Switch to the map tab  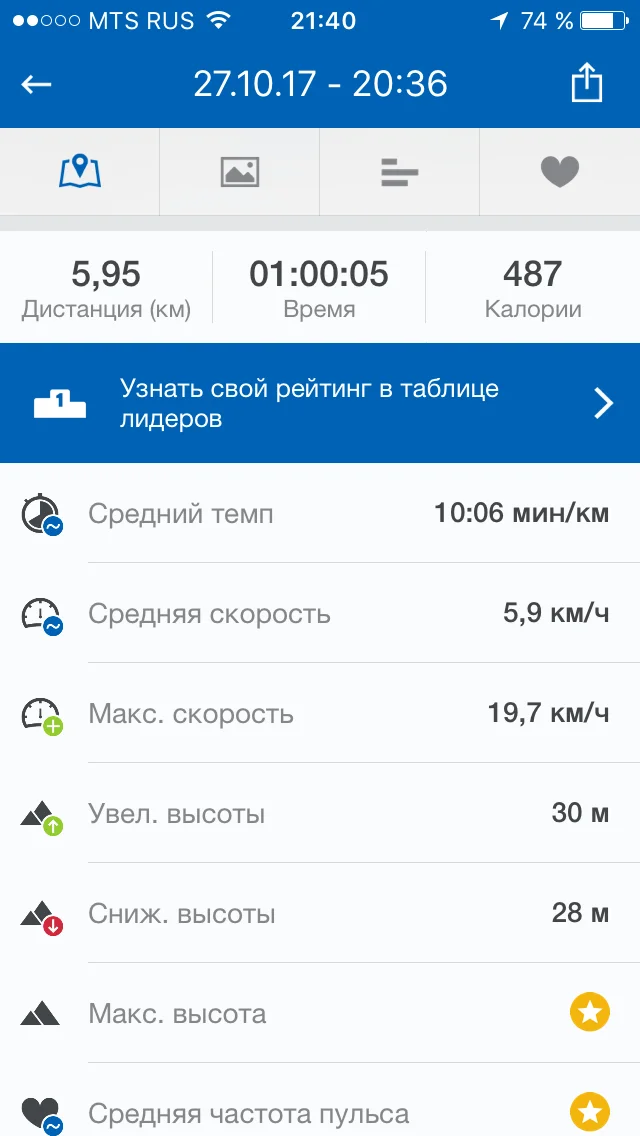click(x=80, y=172)
